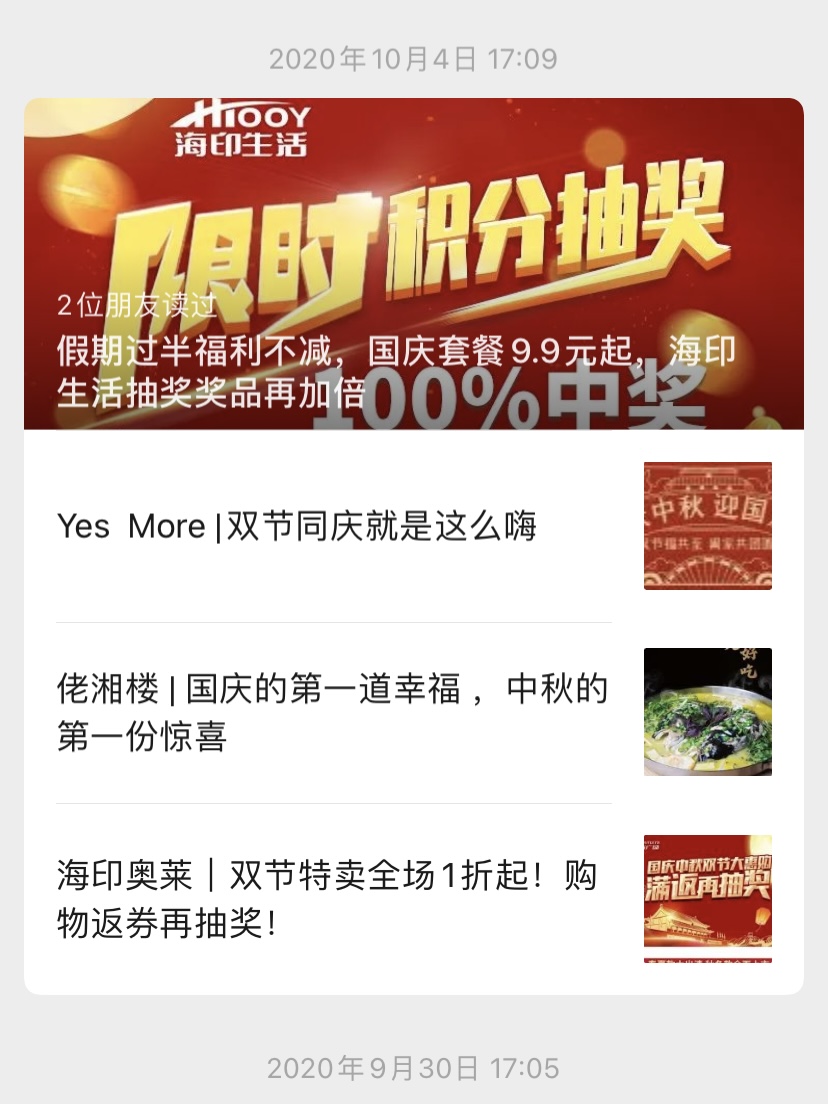Read the 佬湘楼 国庆的第一道幸福 article

tap(332, 712)
